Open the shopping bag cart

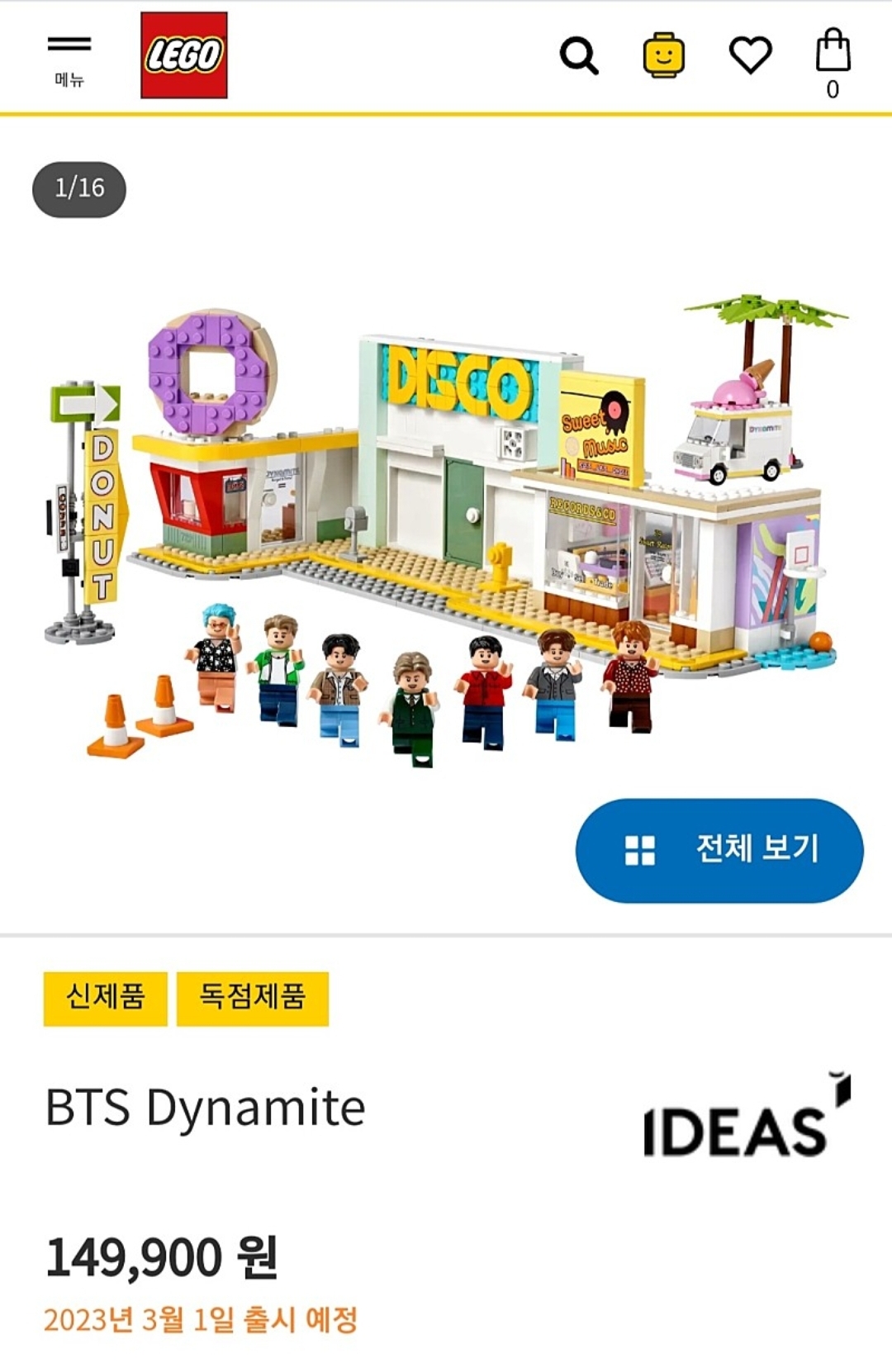(833, 64)
